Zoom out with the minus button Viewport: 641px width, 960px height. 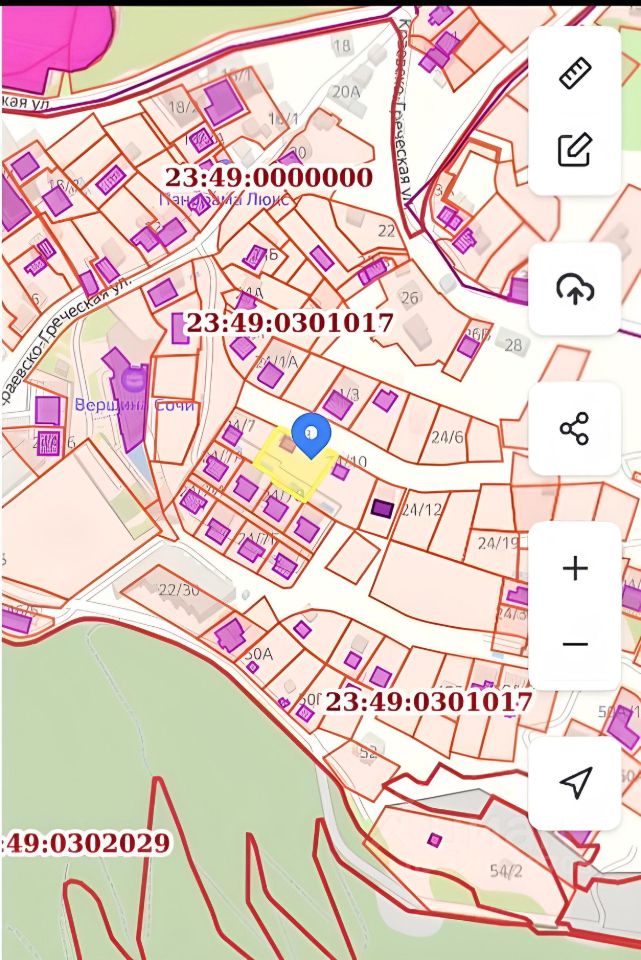pyautogui.click(x=575, y=644)
